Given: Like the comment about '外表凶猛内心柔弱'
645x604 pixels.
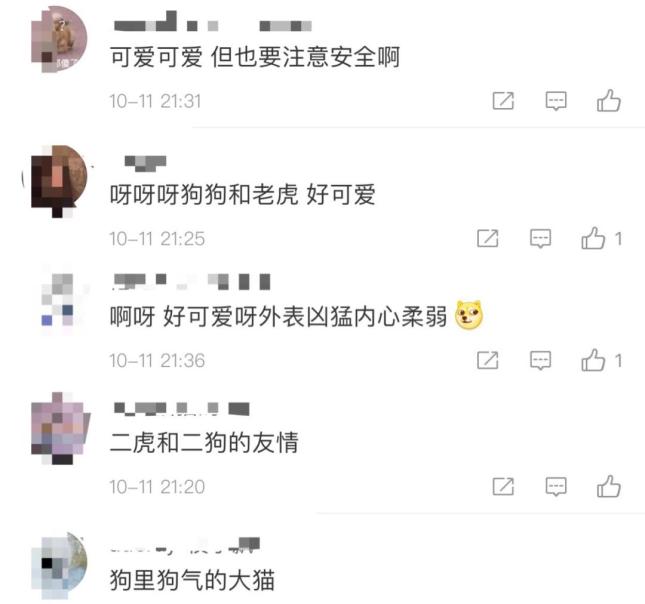Looking at the screenshot, I should tap(594, 360).
